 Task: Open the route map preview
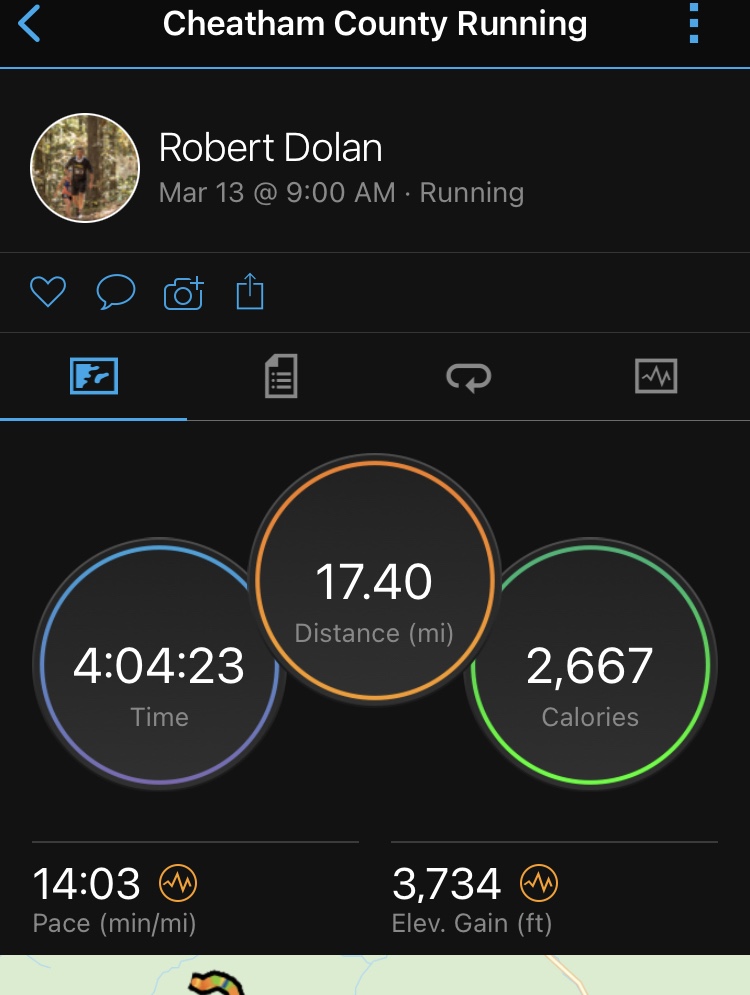pos(375,975)
